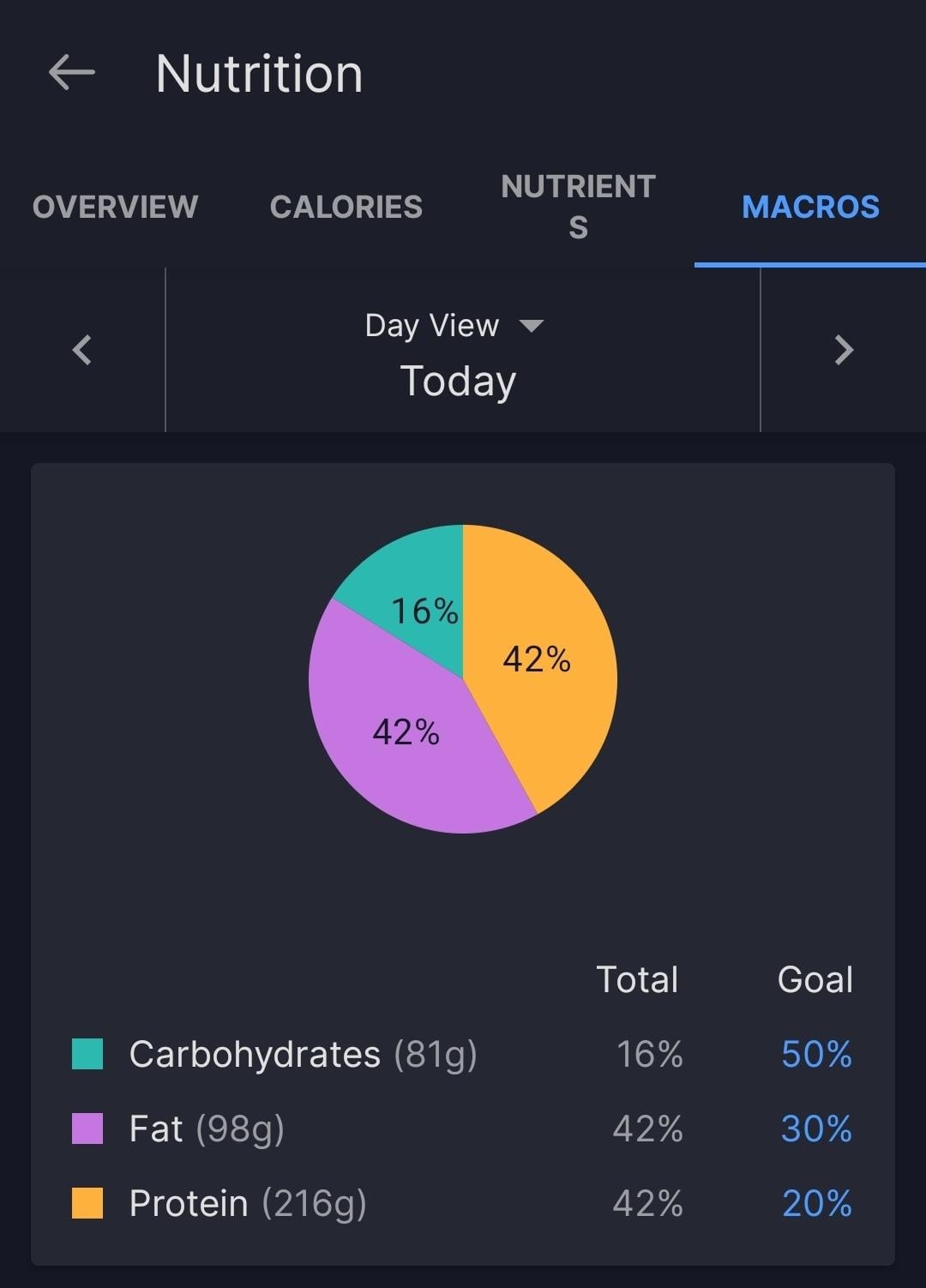Image resolution: width=926 pixels, height=1288 pixels.
Task: Switch to the Overview tab
Action: [x=115, y=207]
